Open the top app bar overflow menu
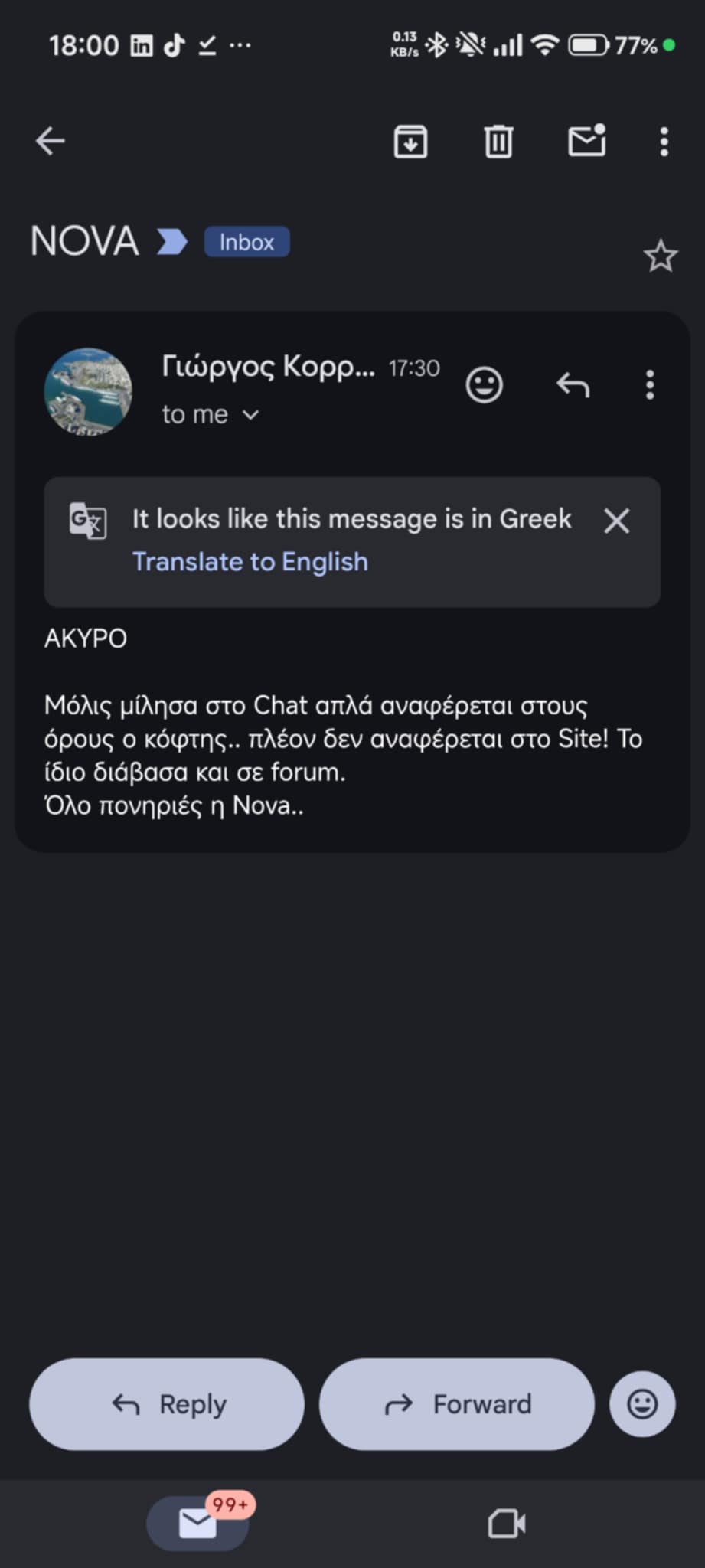This screenshot has width=705, height=1568. [x=664, y=142]
